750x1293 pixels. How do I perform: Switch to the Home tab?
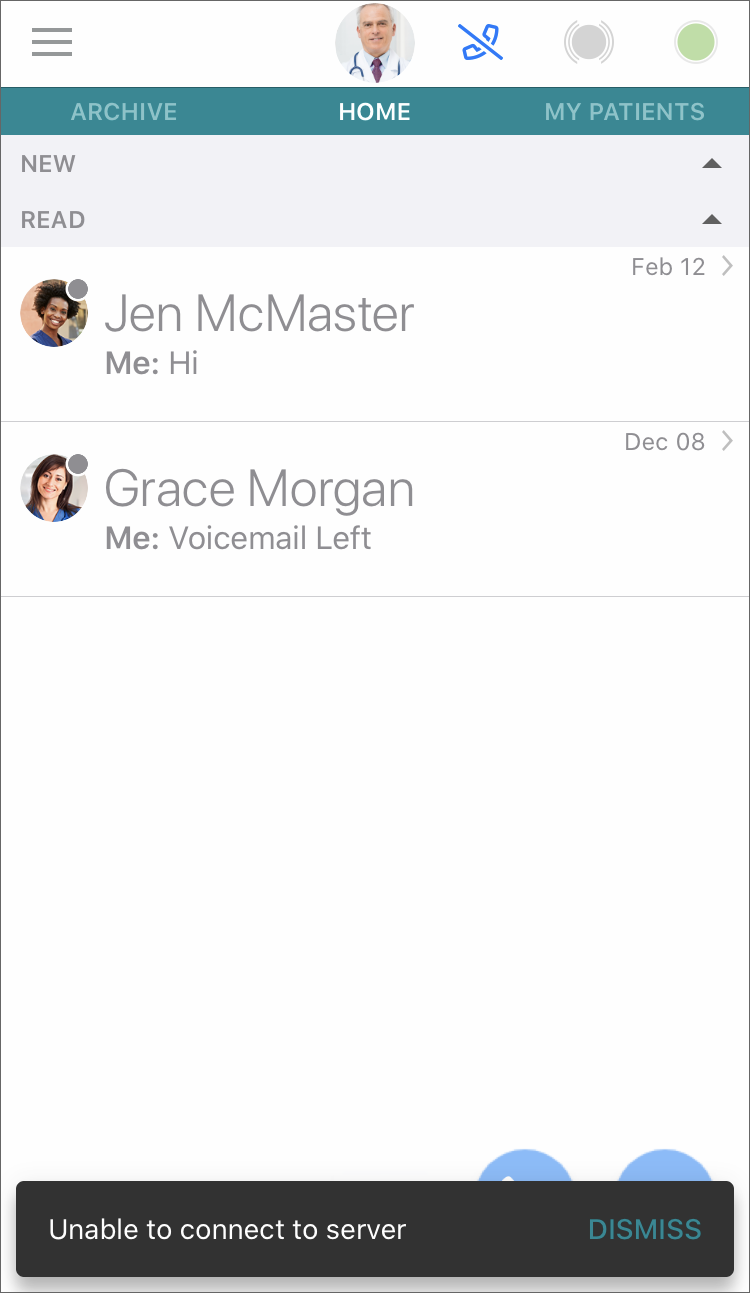coord(375,112)
